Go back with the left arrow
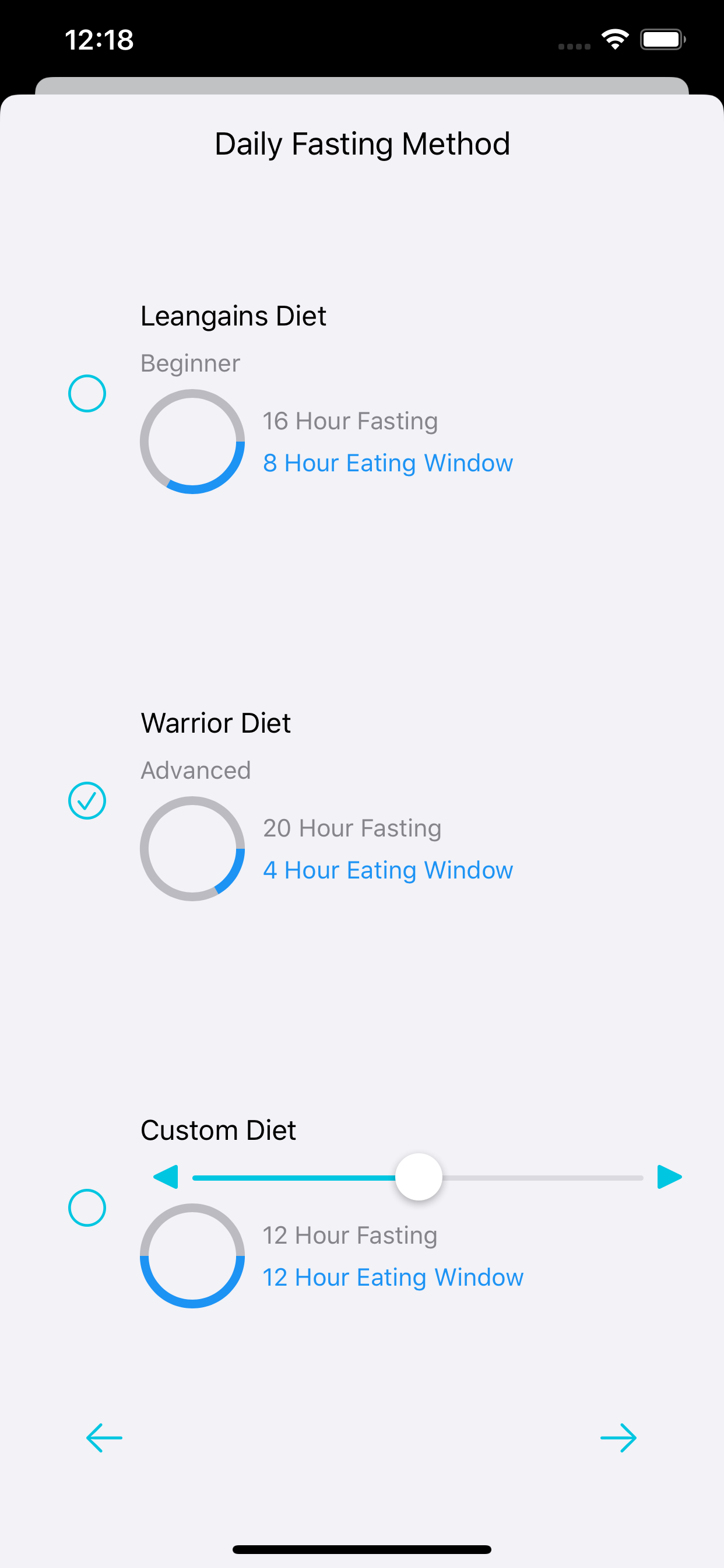The width and height of the screenshot is (724, 1568). point(104,1438)
